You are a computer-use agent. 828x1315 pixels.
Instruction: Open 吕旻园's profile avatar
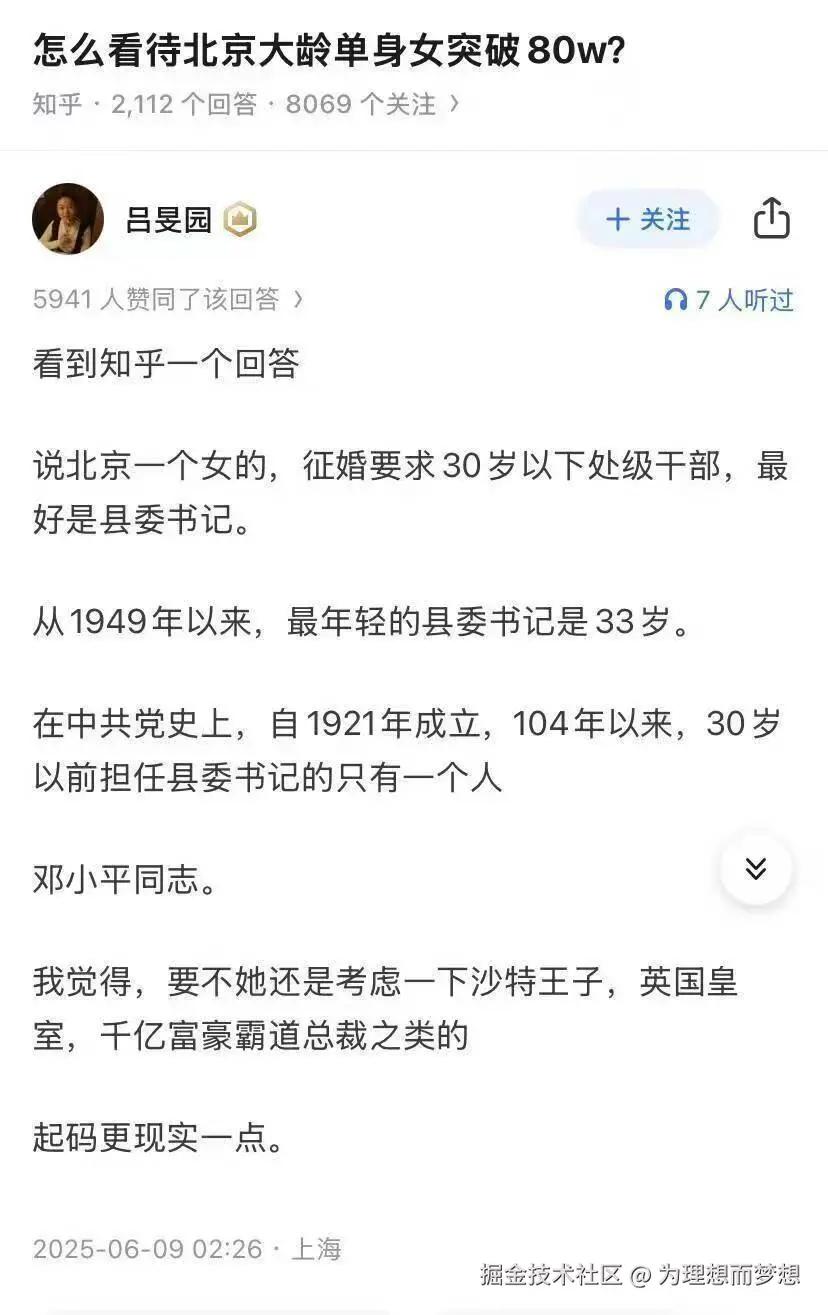point(68,219)
